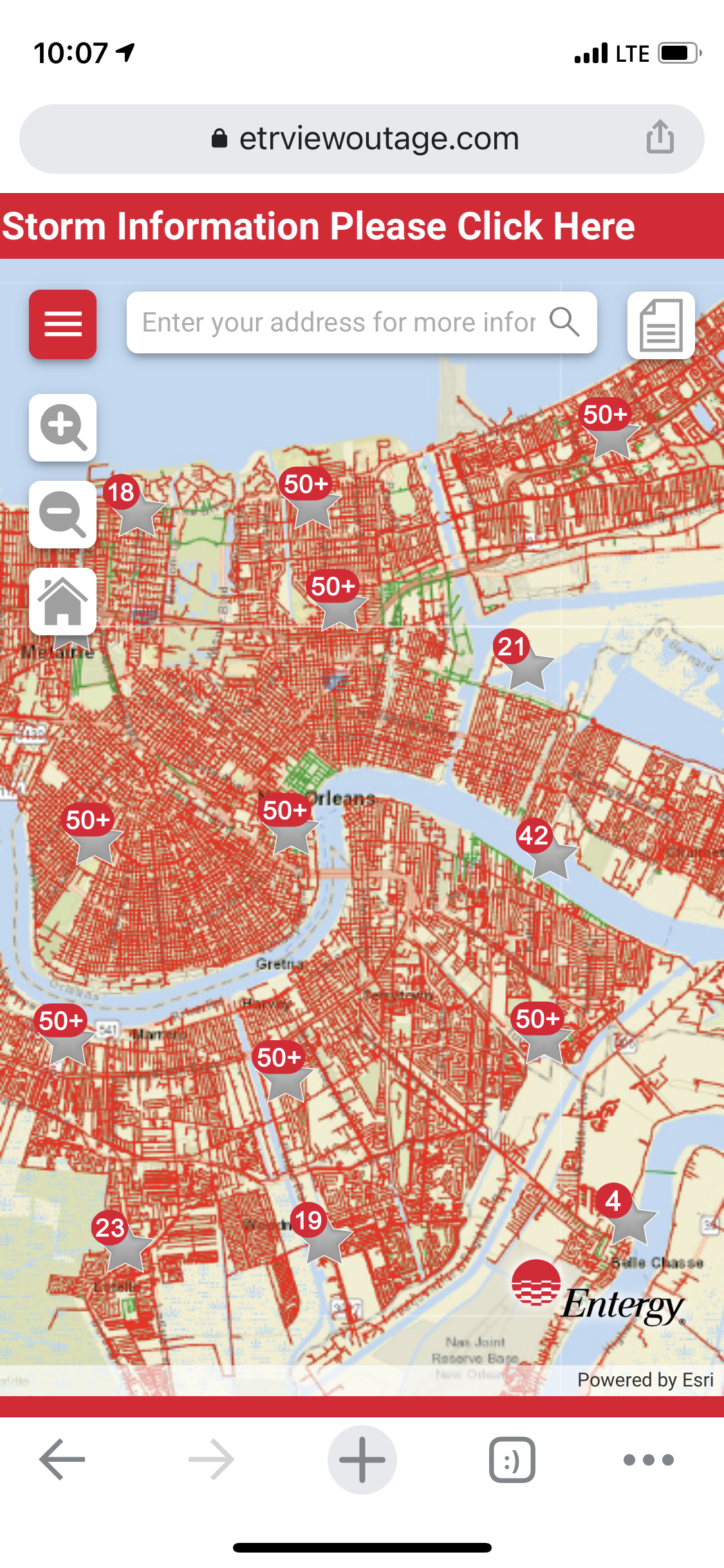This screenshot has height=1568, width=724.
Task: Zoom out on the outage map
Action: (62, 514)
